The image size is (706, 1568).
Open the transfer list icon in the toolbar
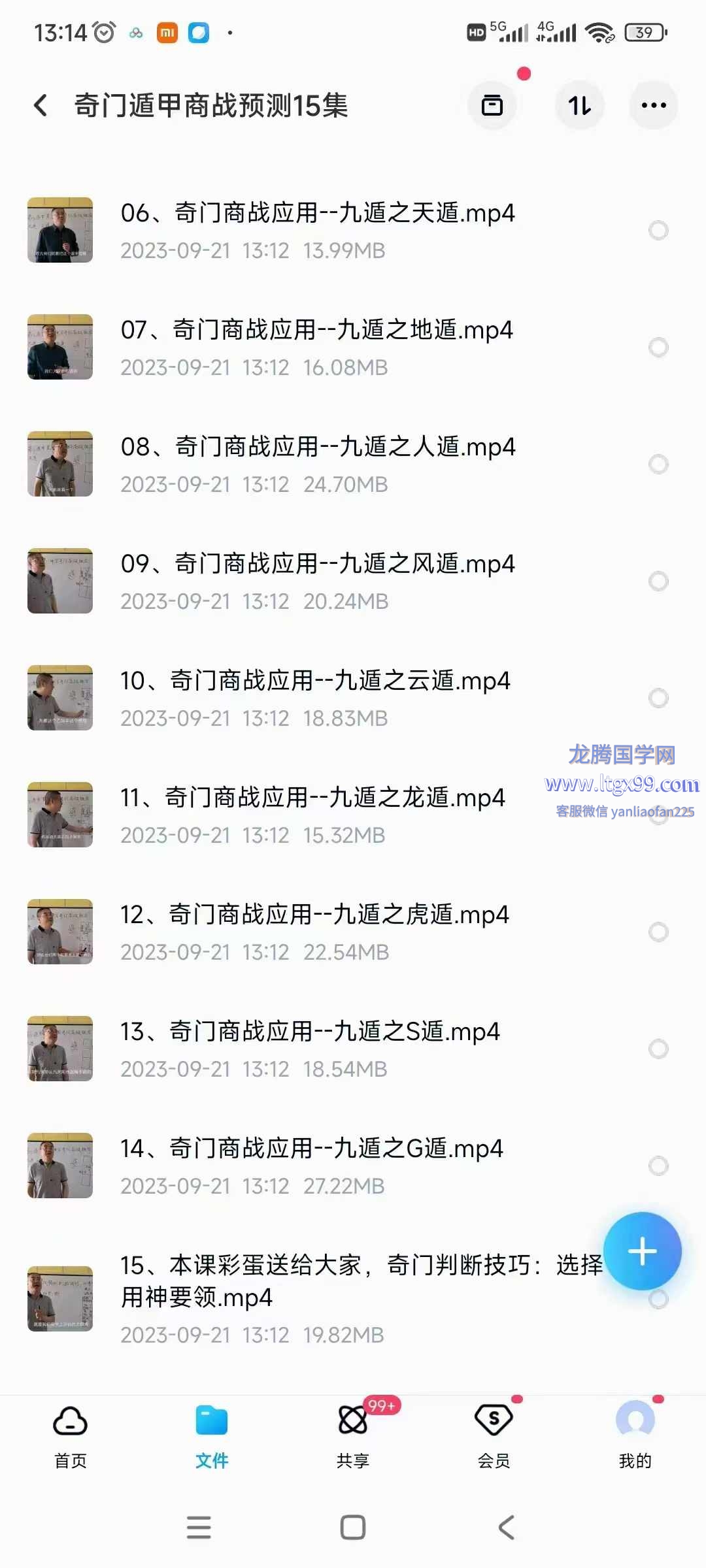[x=492, y=105]
